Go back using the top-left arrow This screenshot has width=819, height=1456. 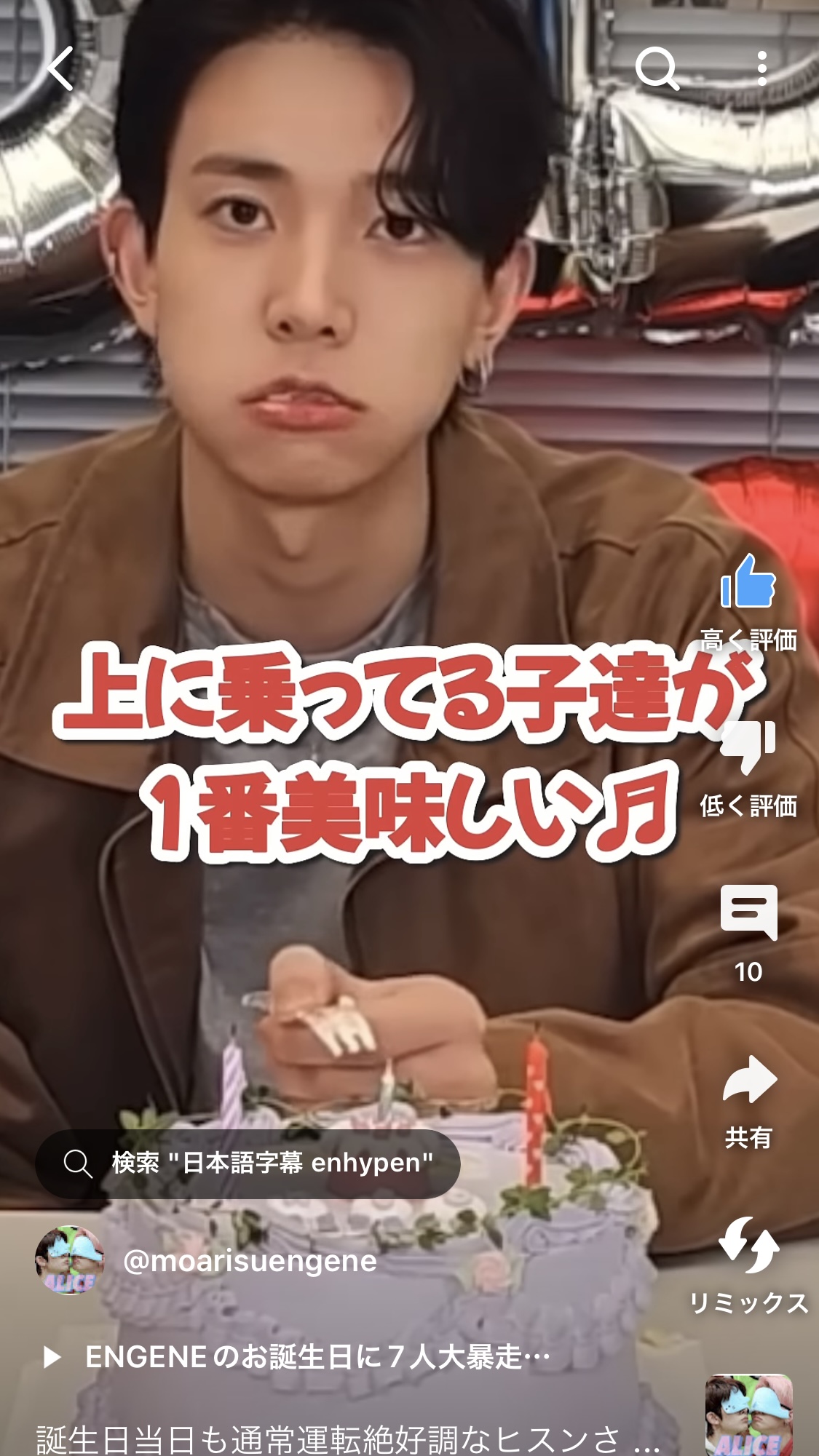point(60,68)
